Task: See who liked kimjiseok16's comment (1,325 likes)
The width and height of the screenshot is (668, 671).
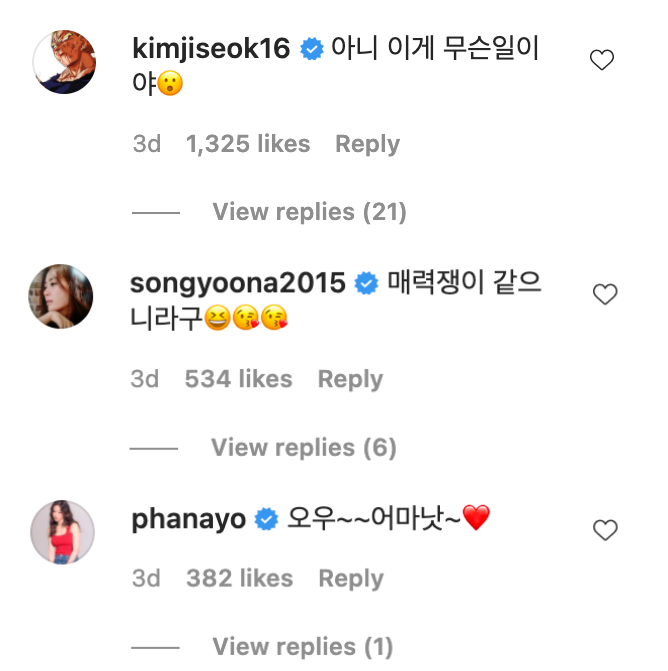Action: point(248,144)
